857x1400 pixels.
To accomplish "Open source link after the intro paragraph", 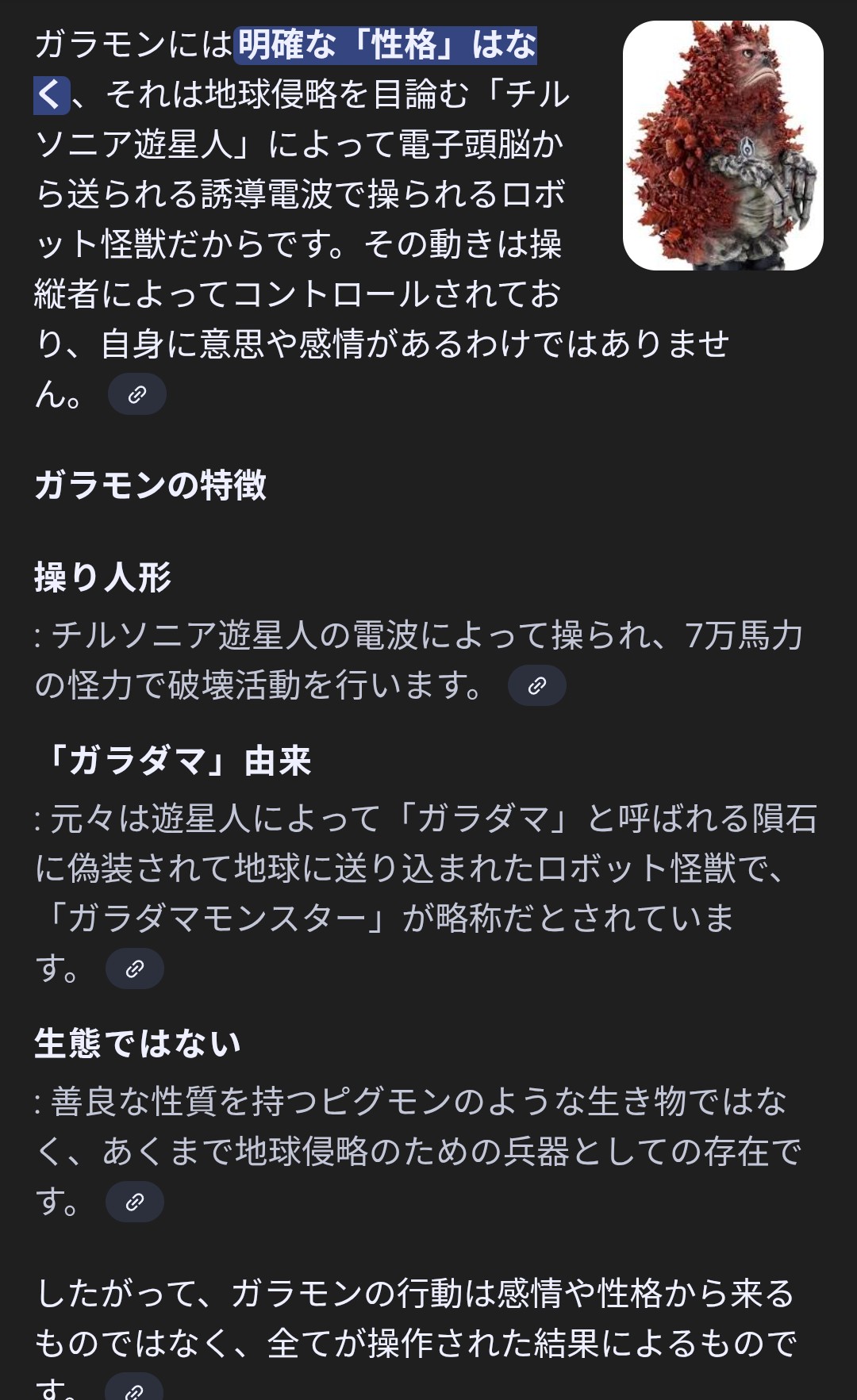I will coord(137,394).
